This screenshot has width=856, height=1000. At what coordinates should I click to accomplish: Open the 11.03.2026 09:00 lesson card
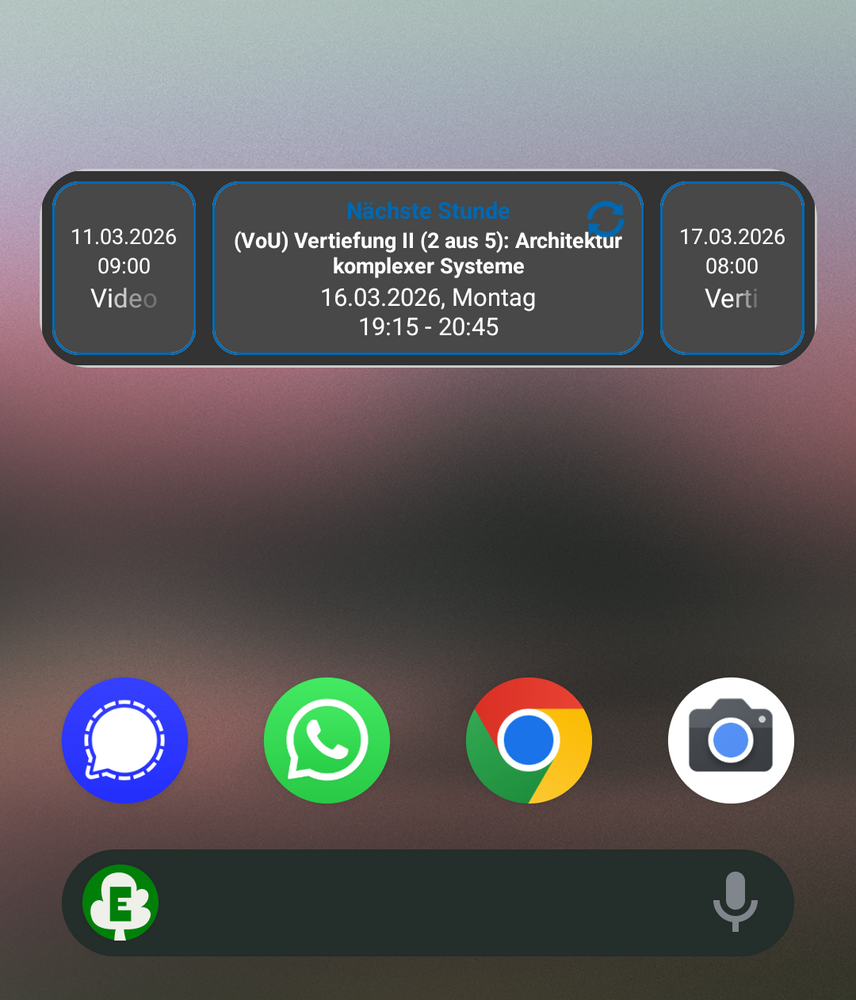124,268
